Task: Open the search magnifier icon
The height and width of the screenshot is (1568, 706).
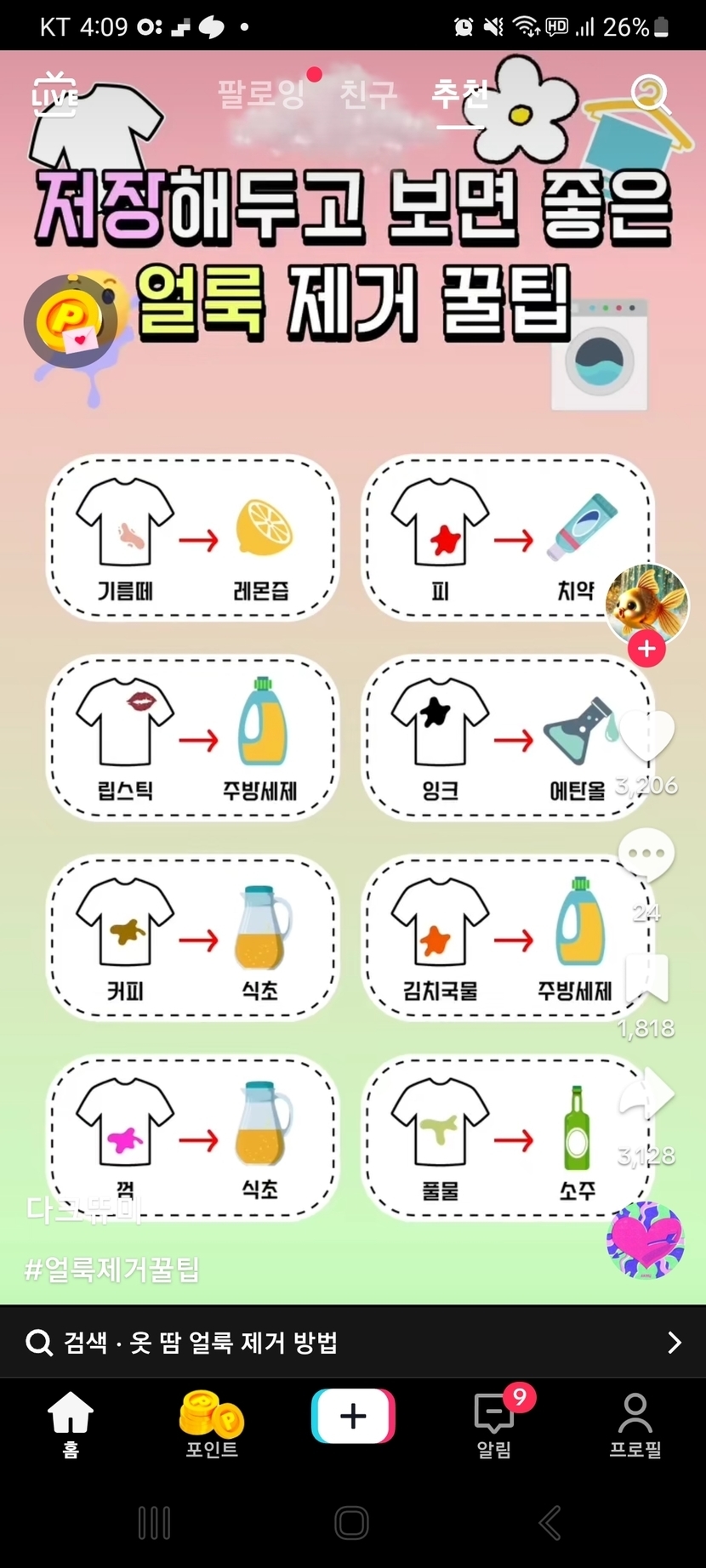Action: (651, 94)
